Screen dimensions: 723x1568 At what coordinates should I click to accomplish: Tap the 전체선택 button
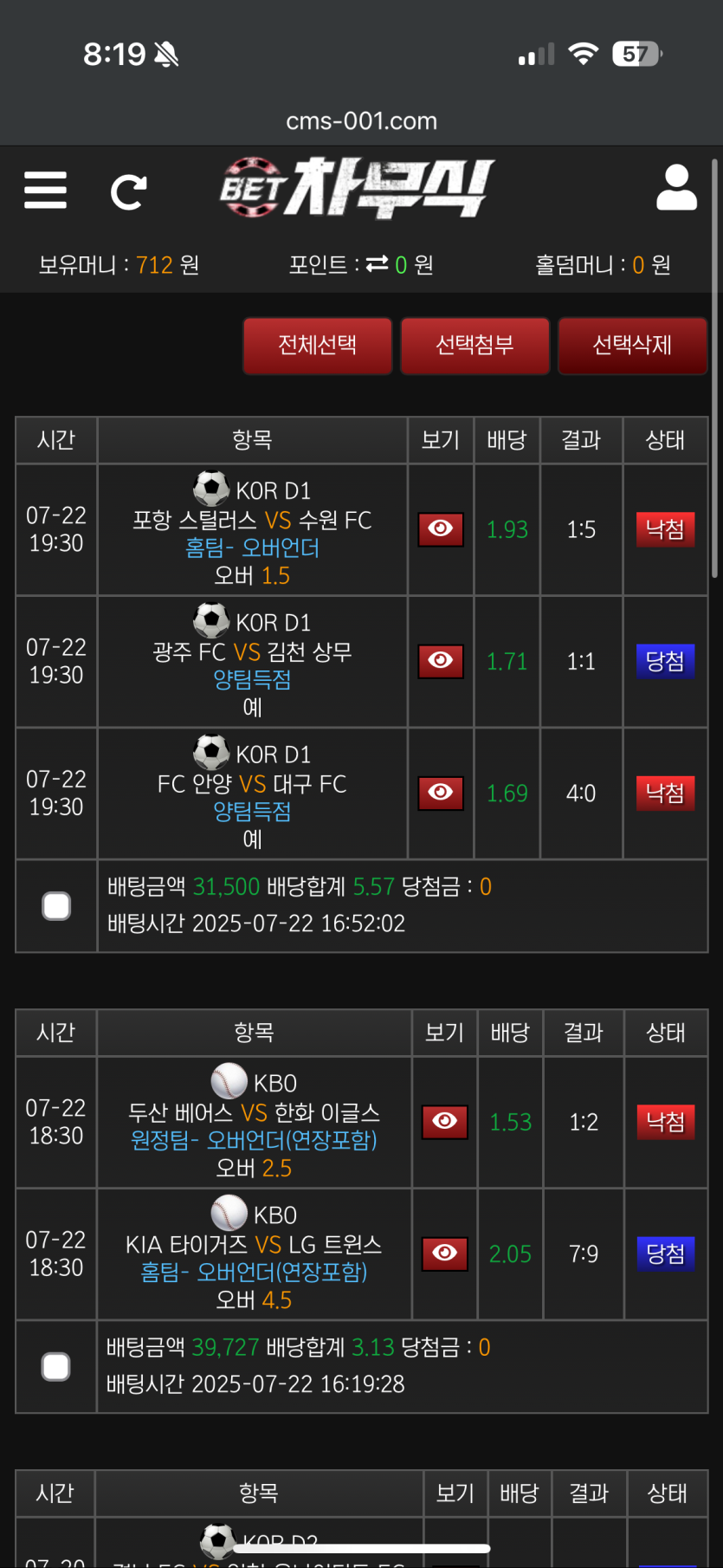[317, 346]
